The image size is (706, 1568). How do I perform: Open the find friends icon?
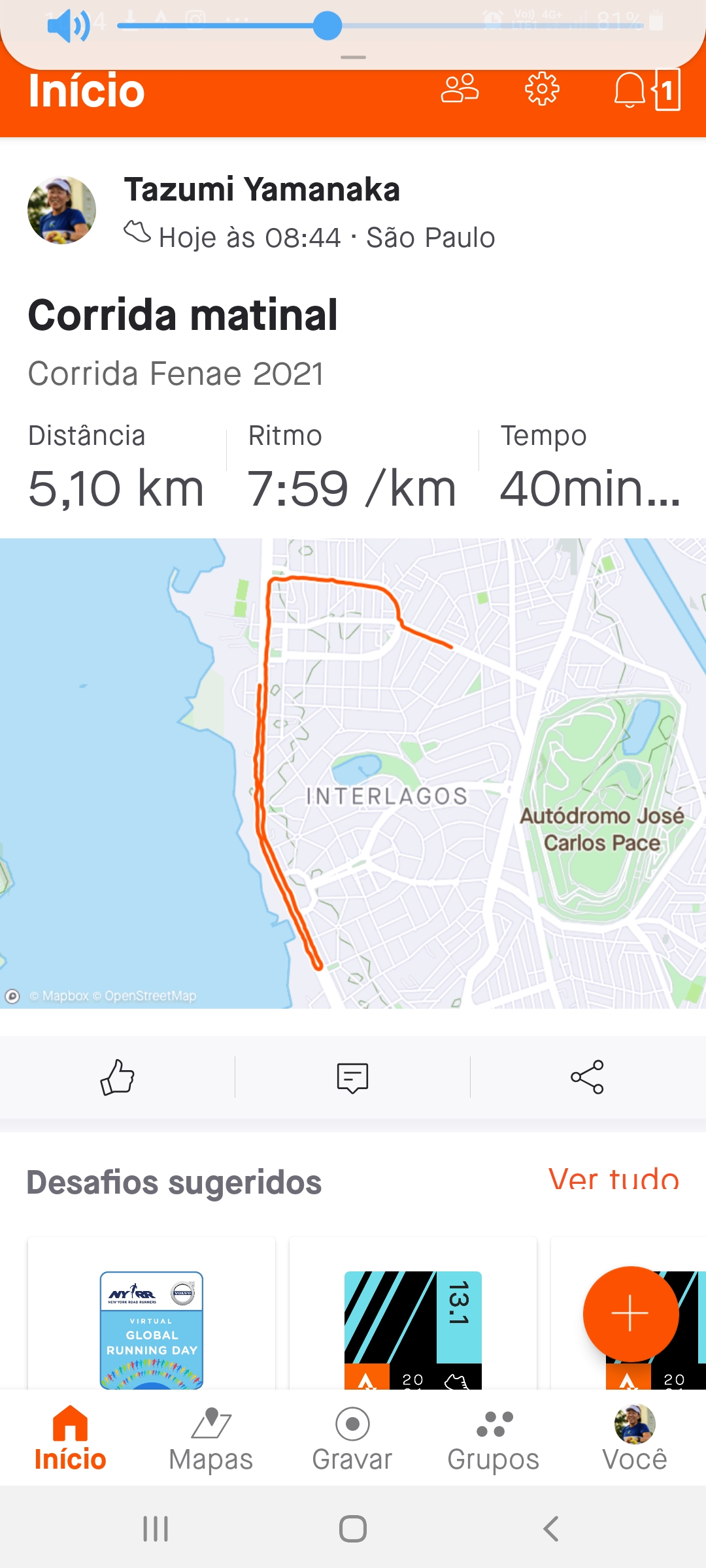pos(460,89)
